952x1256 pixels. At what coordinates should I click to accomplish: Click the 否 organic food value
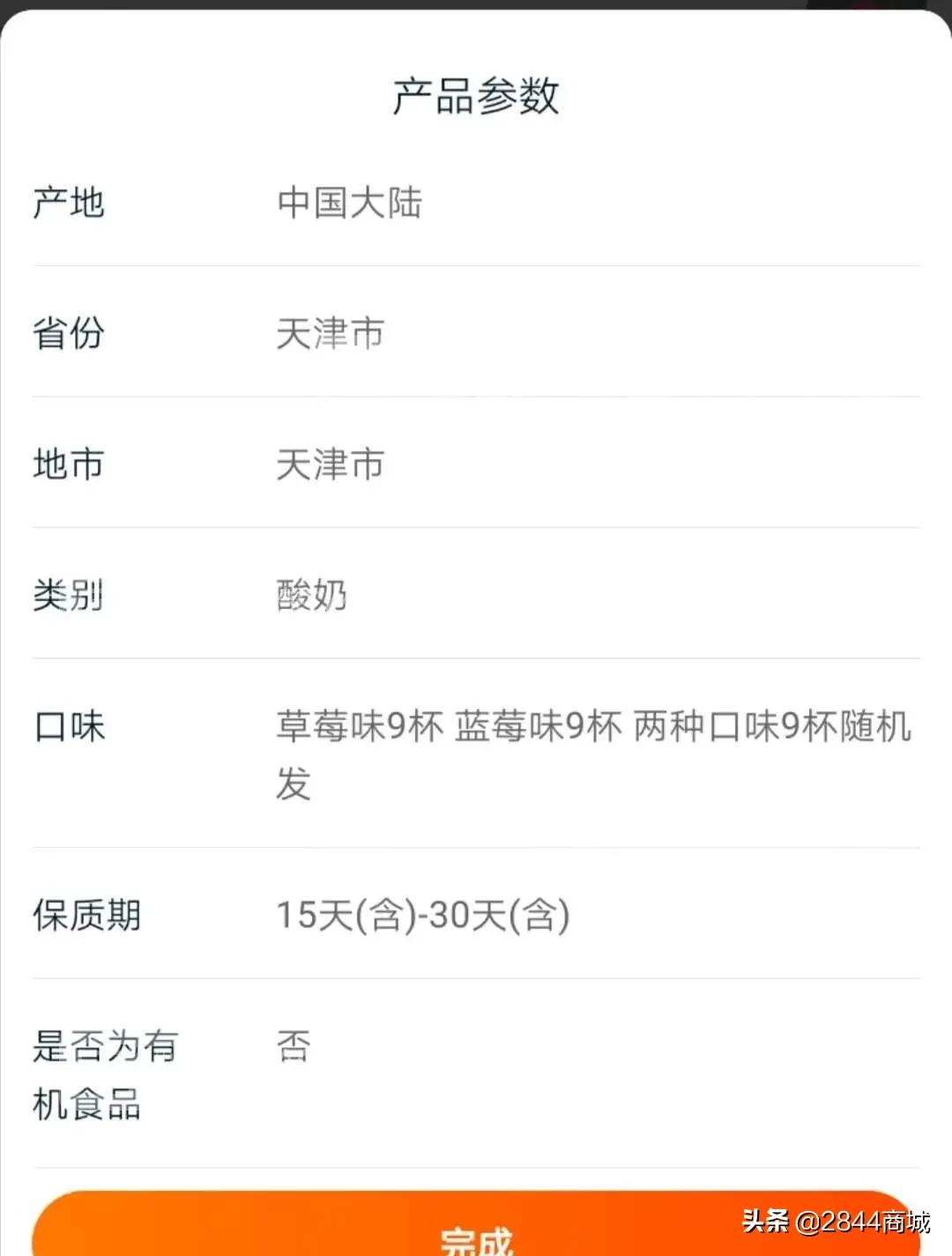pos(293,1045)
